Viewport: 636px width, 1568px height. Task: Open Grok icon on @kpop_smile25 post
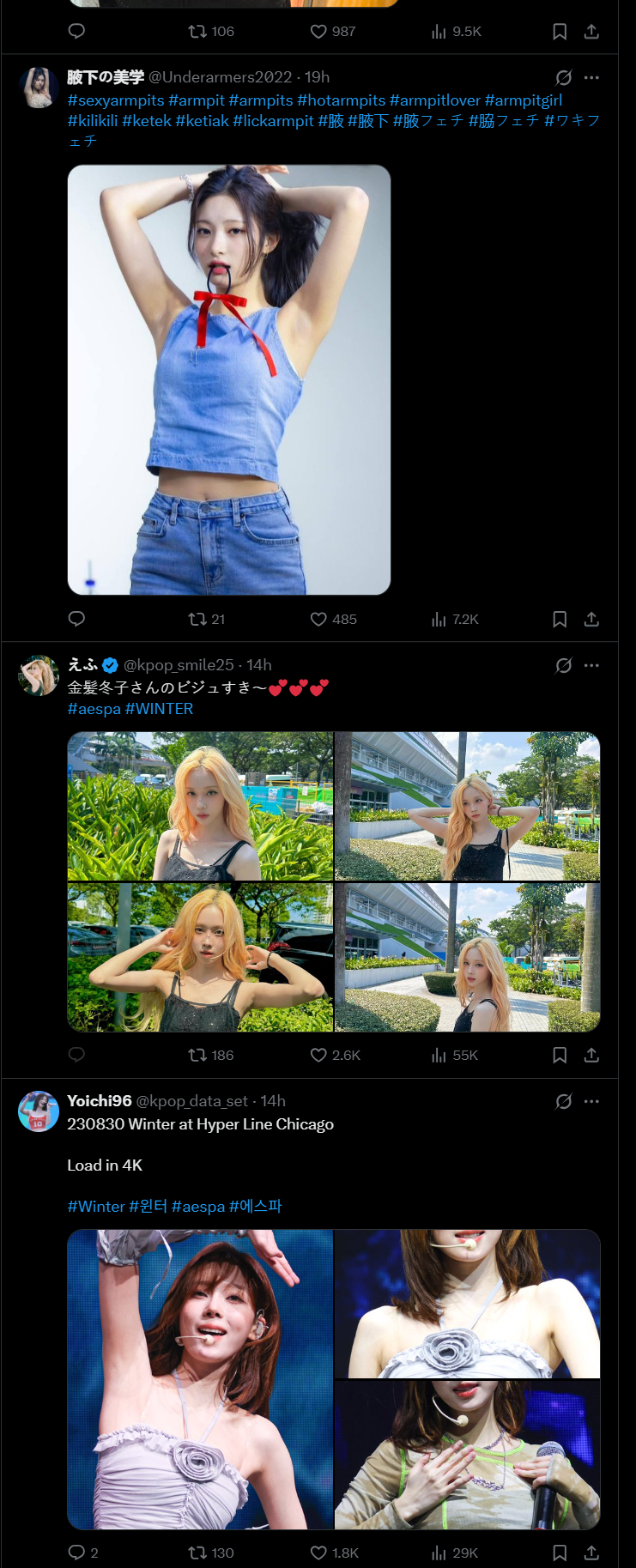[563, 665]
